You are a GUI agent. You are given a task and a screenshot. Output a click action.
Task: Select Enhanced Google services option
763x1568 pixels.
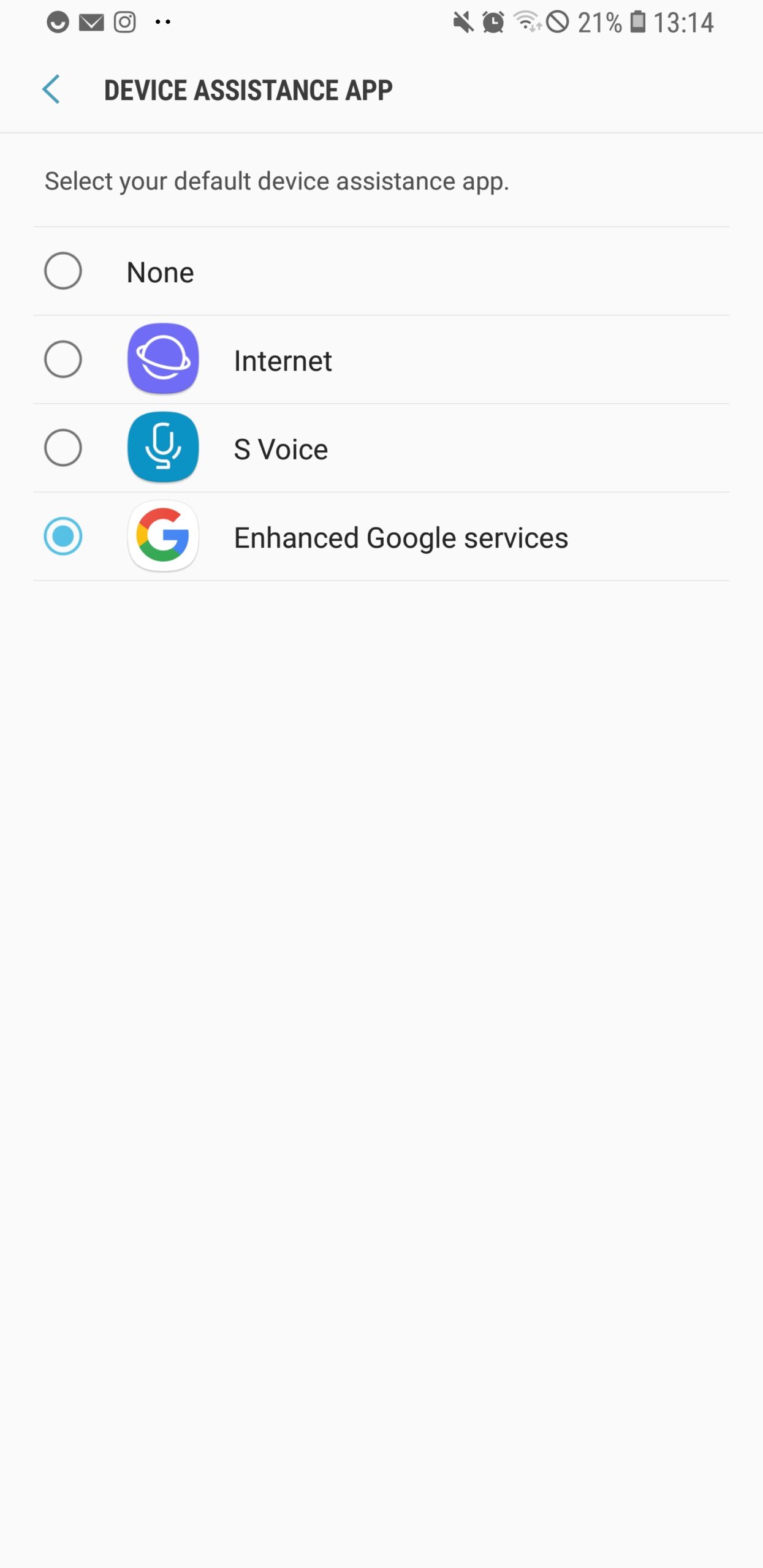(63, 536)
